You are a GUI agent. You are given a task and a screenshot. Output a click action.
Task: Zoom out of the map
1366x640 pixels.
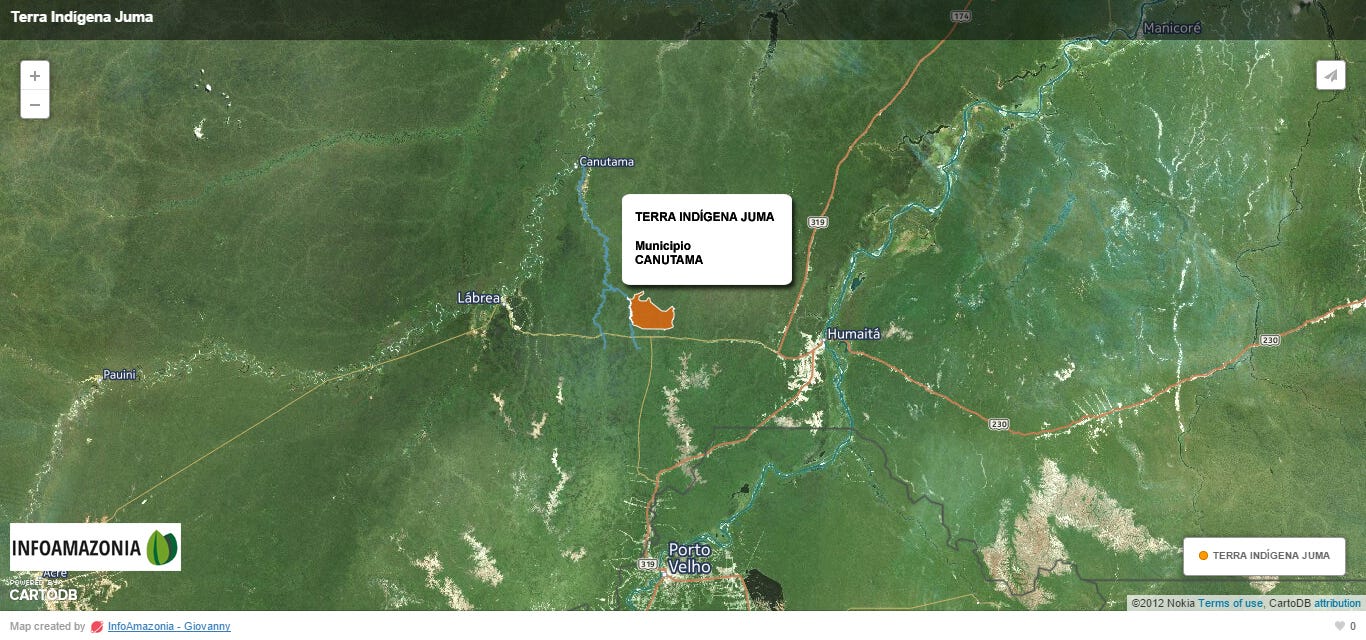tap(35, 104)
